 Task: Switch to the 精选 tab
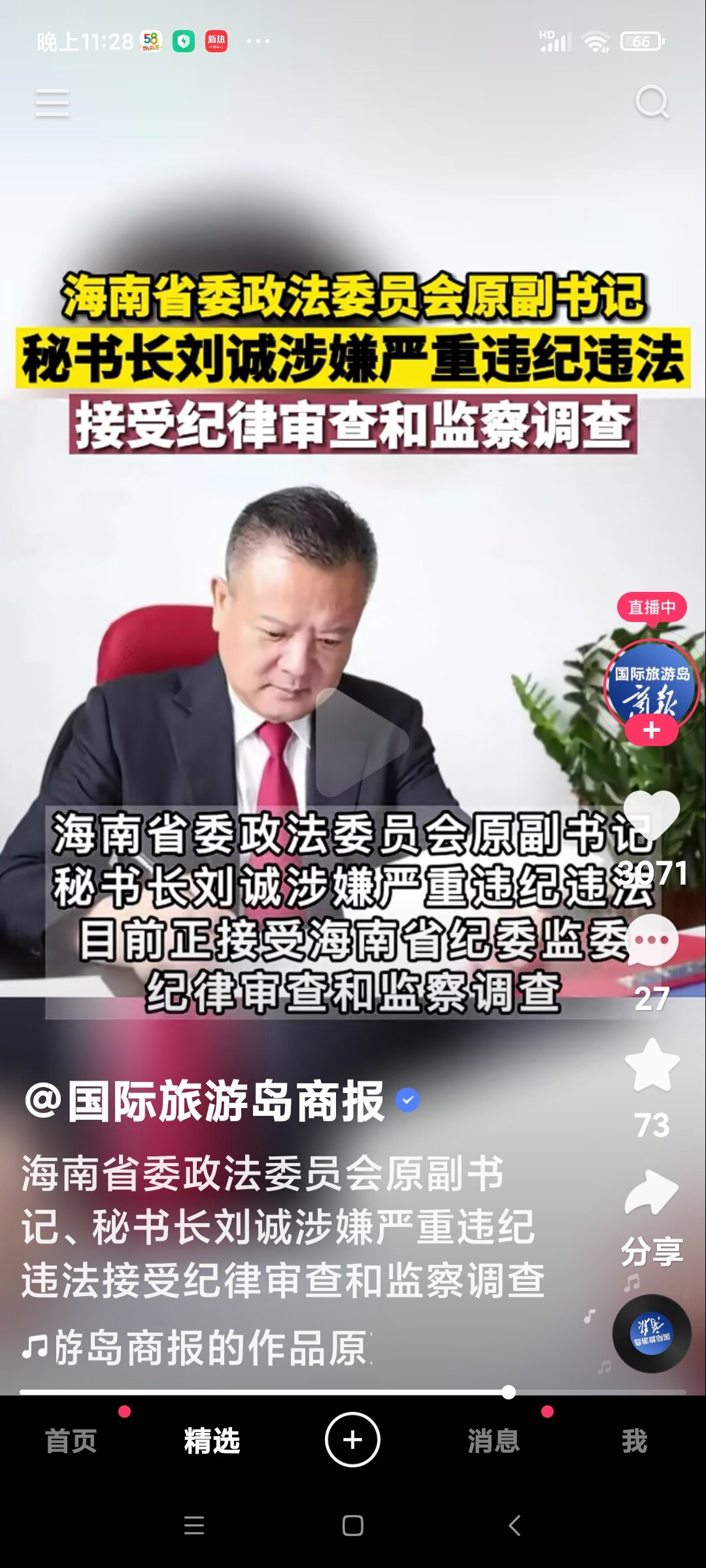(212, 1441)
